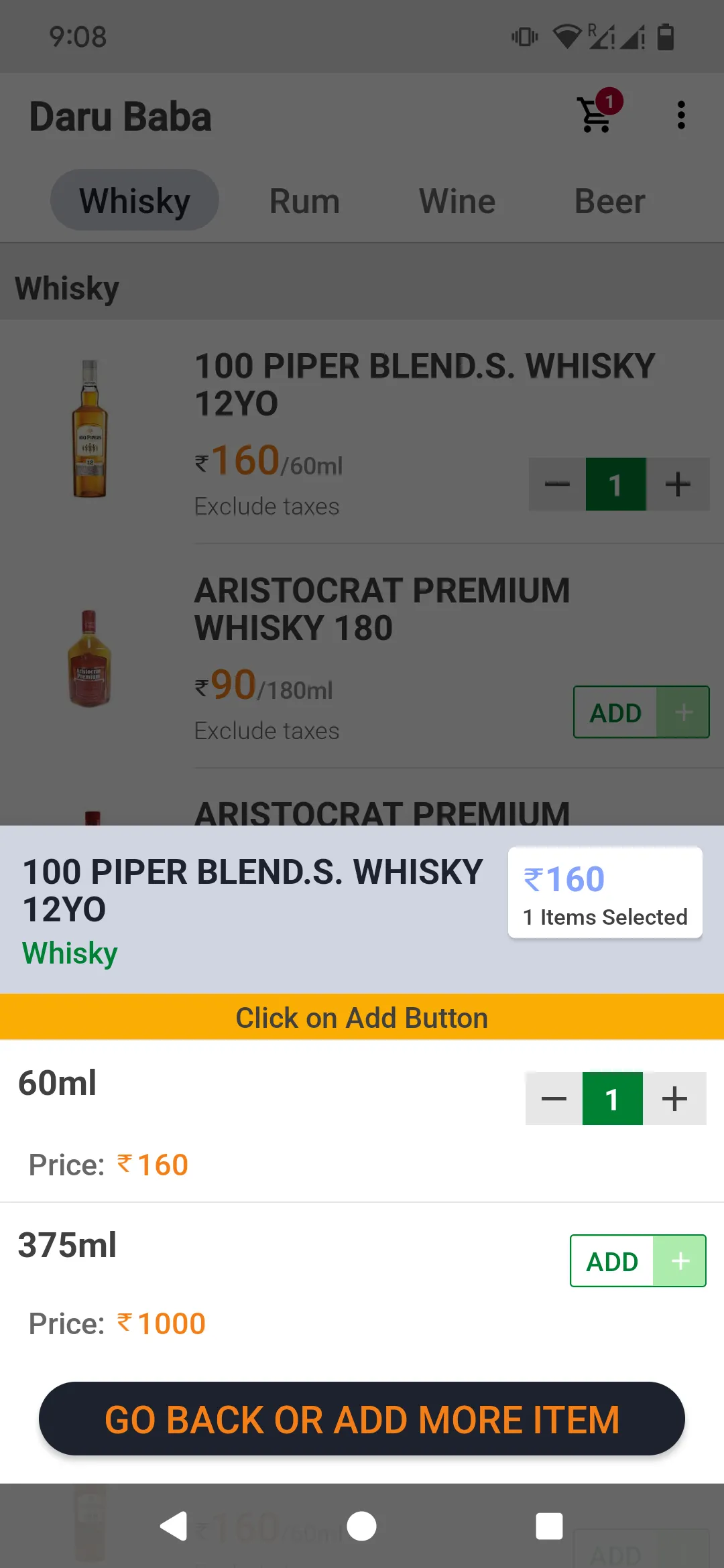This screenshot has width=724, height=1568.
Task: Tap the plus icon beside 60ml quantity
Action: (674, 1098)
